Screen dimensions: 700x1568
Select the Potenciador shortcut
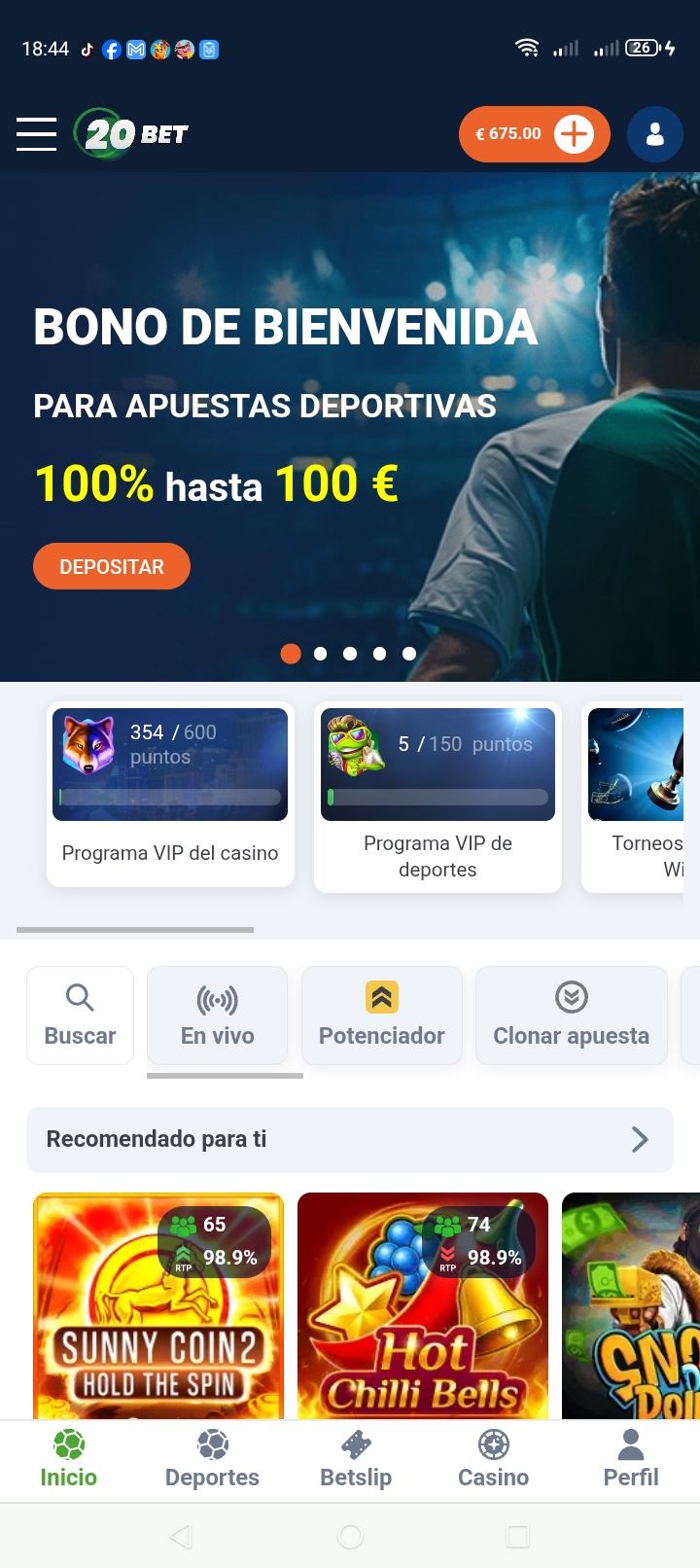(381, 1015)
